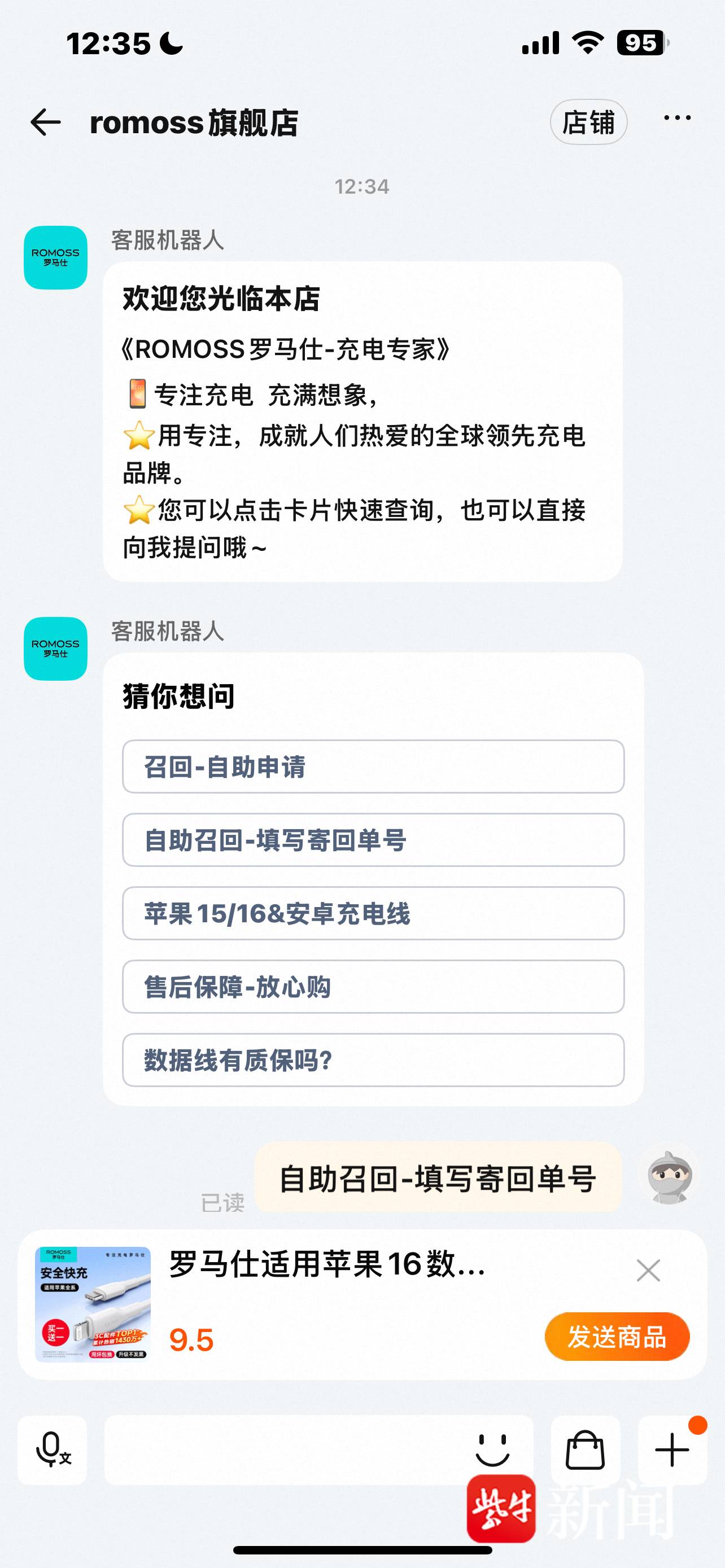The image size is (725, 1568).
Task: Focus the message text field
Action: pos(286,1450)
